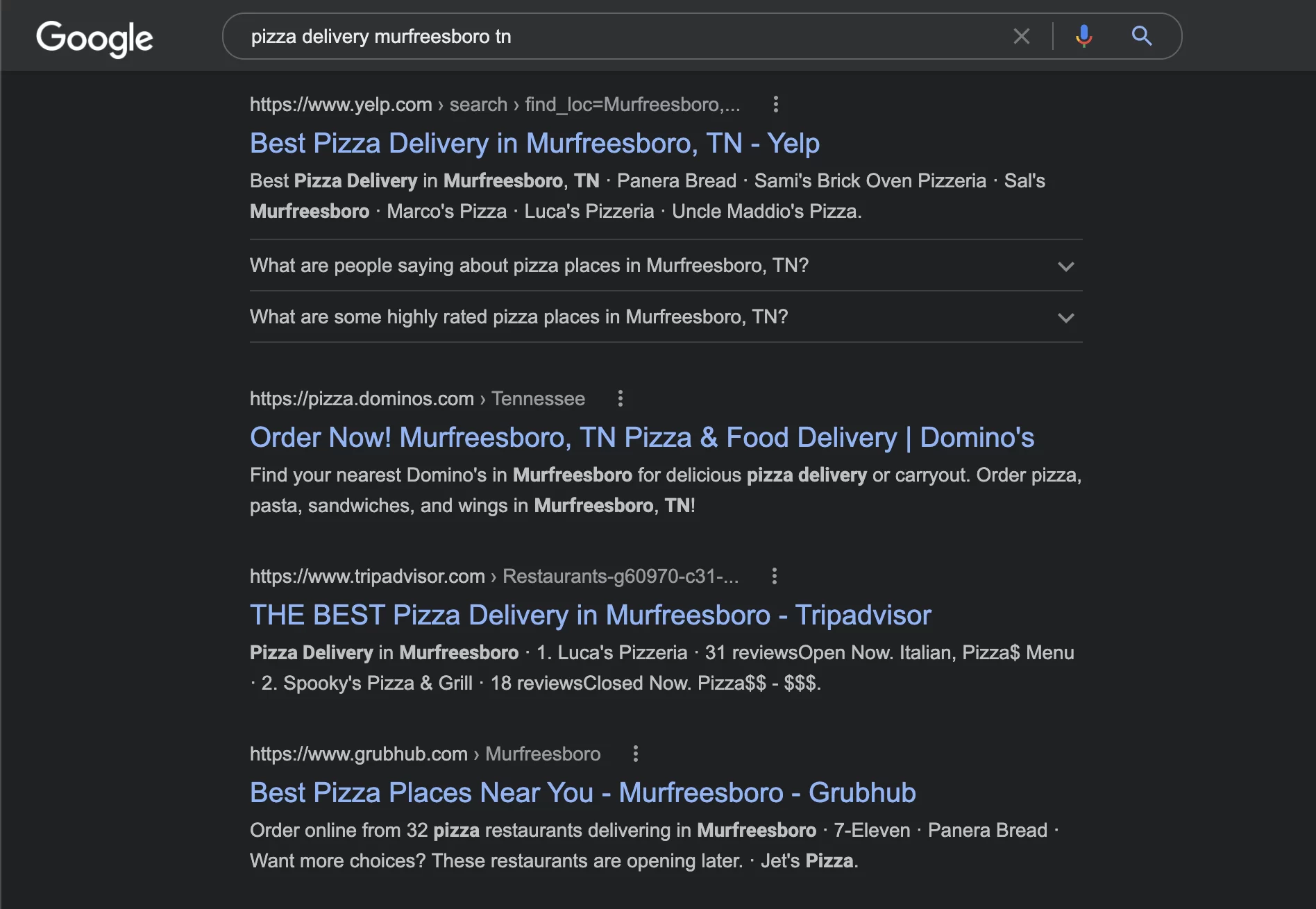Open Yelp's Best Pizza Delivery in Murfreesboro result
The width and height of the screenshot is (1316, 909).
534,144
